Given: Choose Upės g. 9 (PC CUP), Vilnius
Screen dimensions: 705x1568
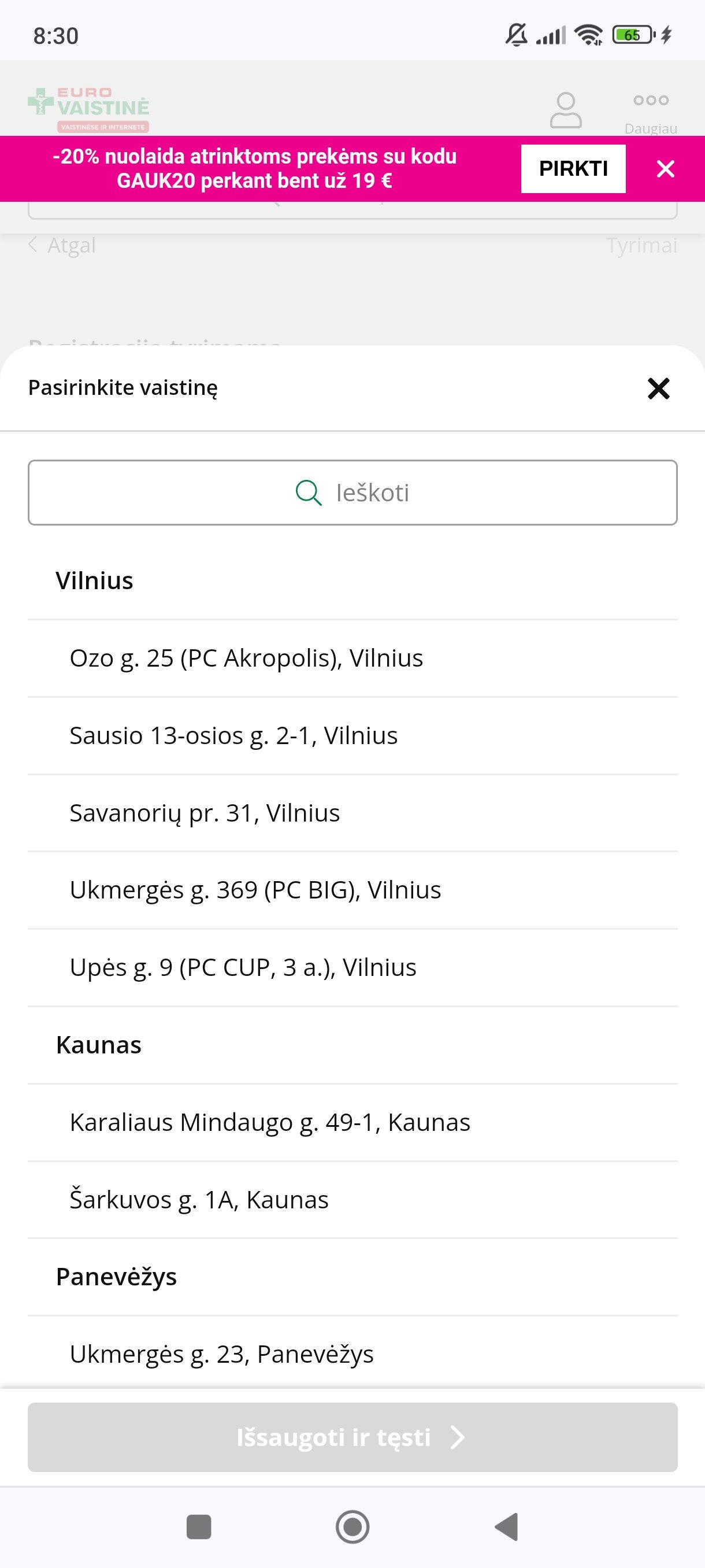Looking at the screenshot, I should [x=352, y=968].
